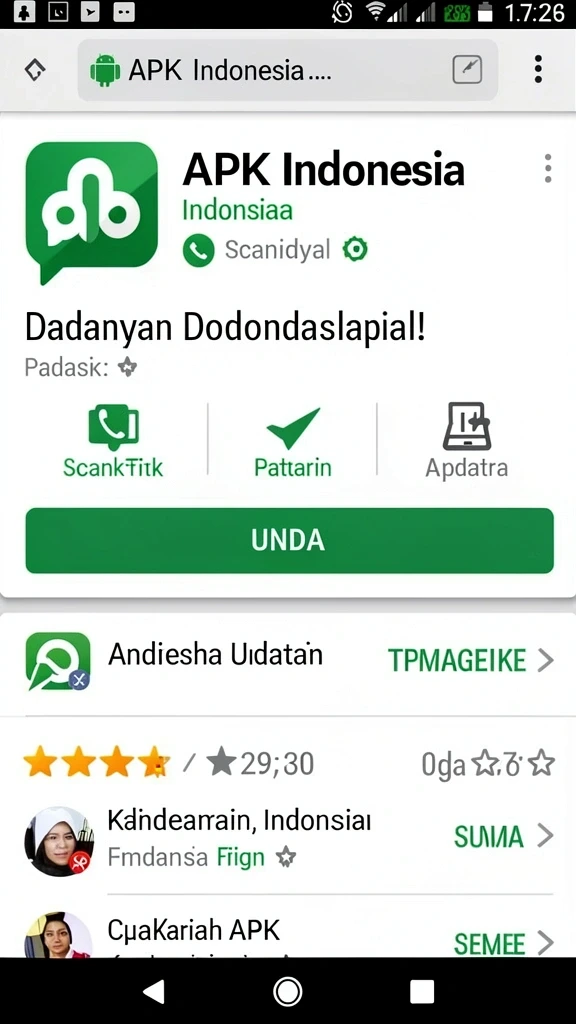Open the Andiesha Uidatan row
The width and height of the screenshot is (576, 1024).
tap(288, 661)
